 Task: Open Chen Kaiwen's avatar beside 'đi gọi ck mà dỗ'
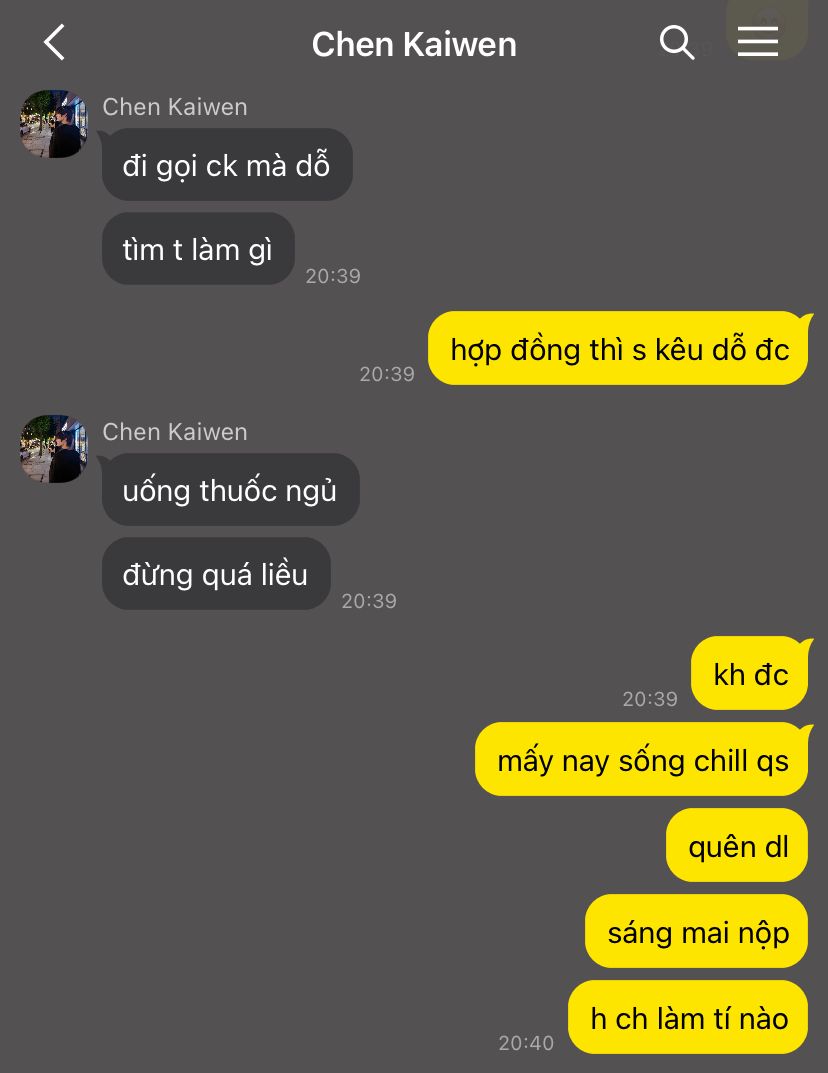[54, 124]
